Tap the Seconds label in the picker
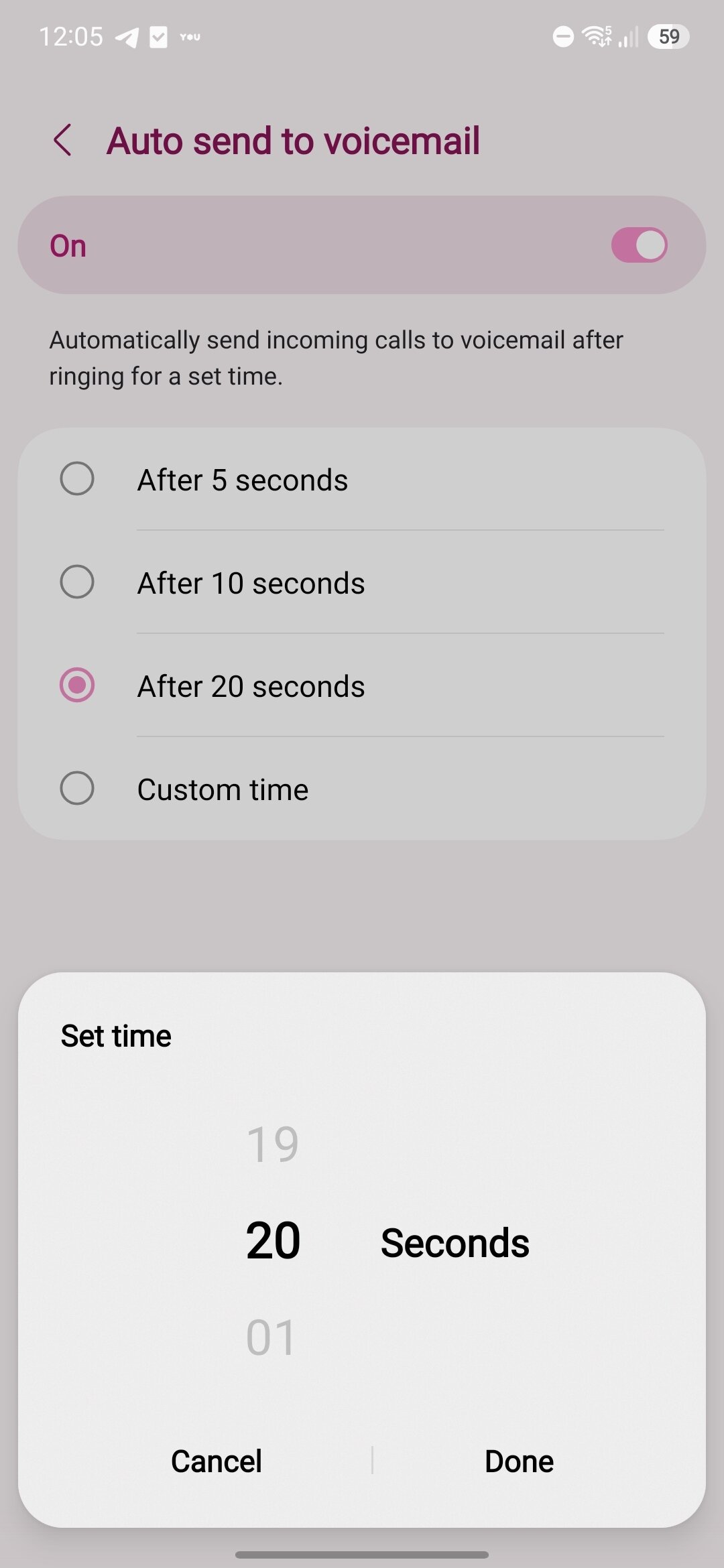Image resolution: width=724 pixels, height=1568 pixels. click(455, 1242)
